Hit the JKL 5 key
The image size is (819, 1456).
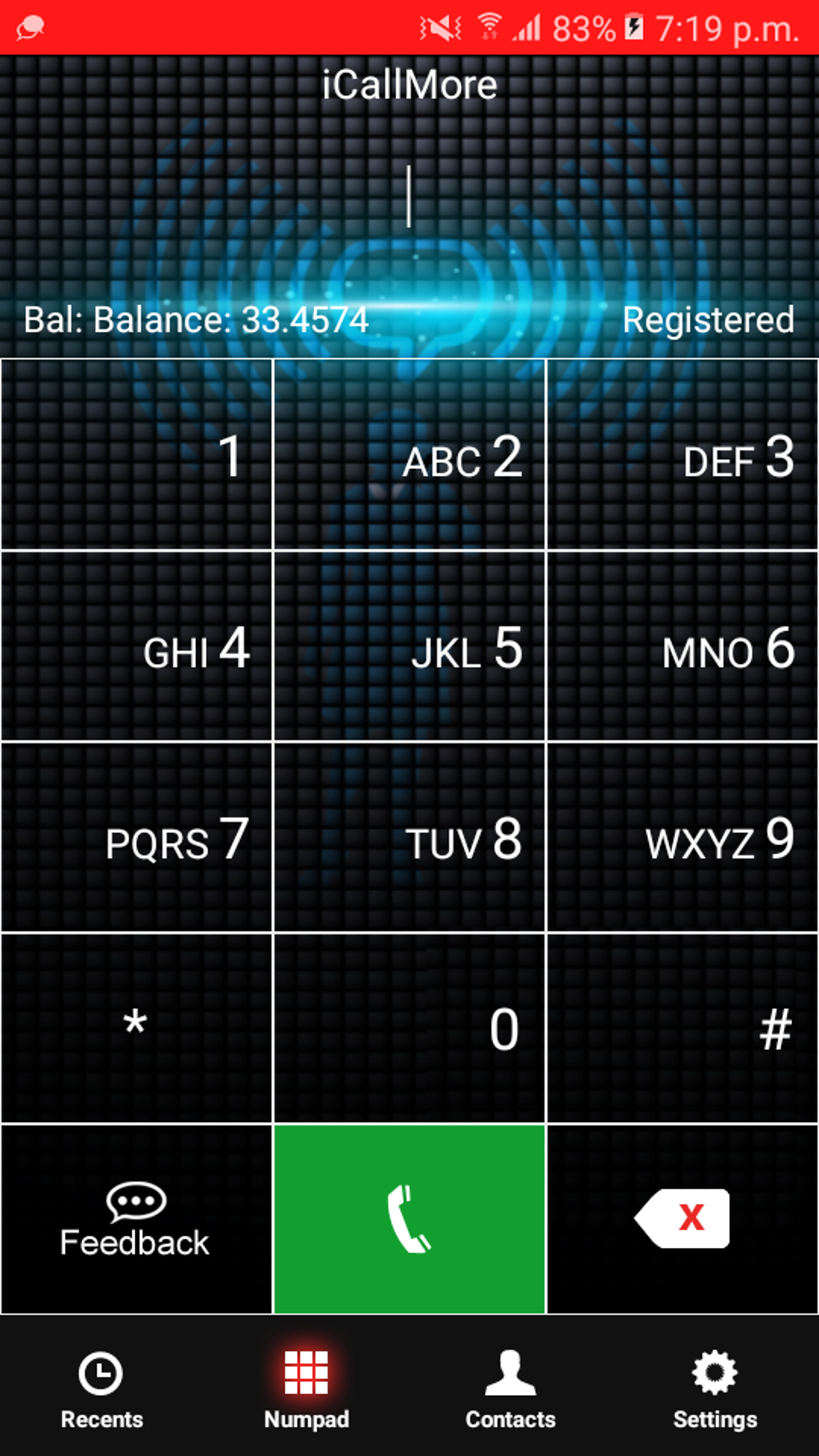point(409,646)
